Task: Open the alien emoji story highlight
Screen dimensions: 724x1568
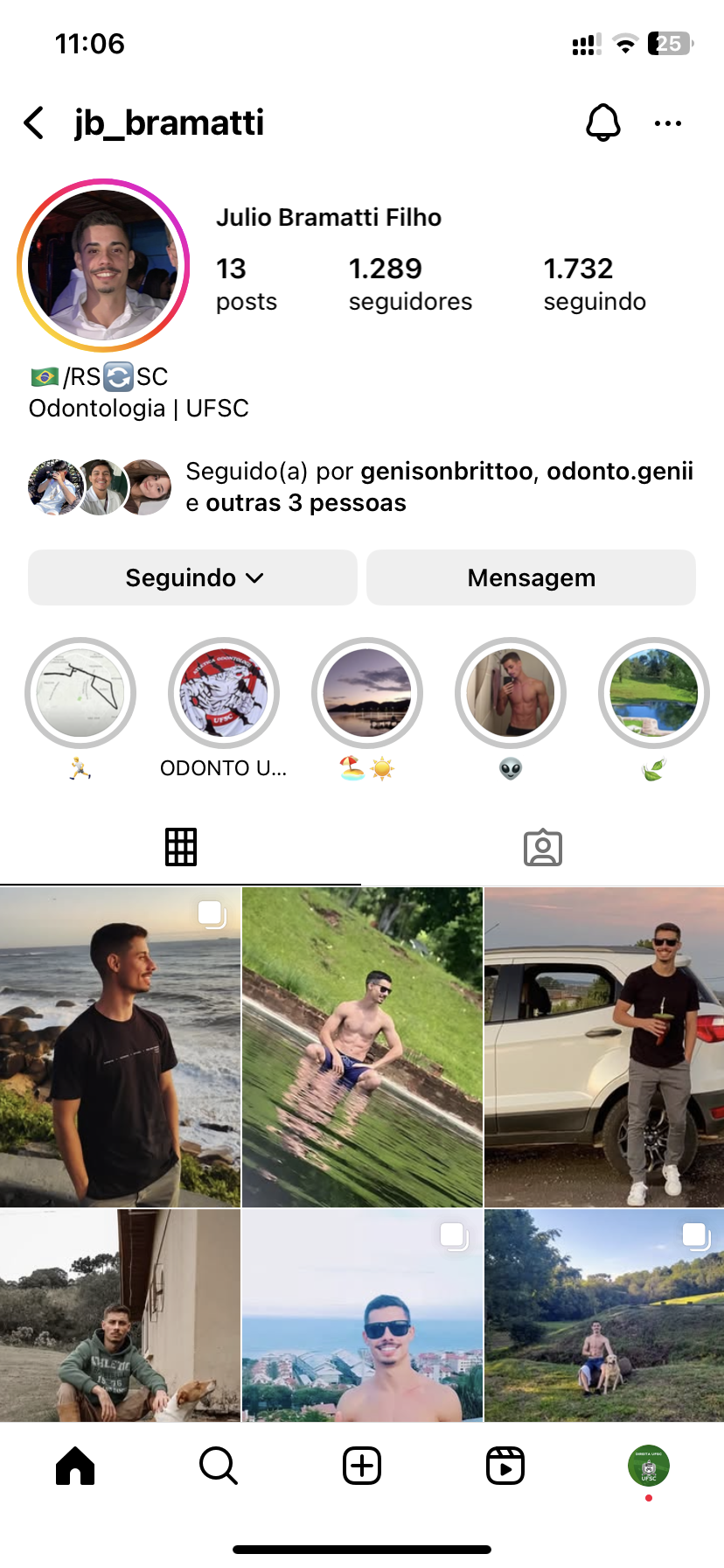Action: pos(511,693)
